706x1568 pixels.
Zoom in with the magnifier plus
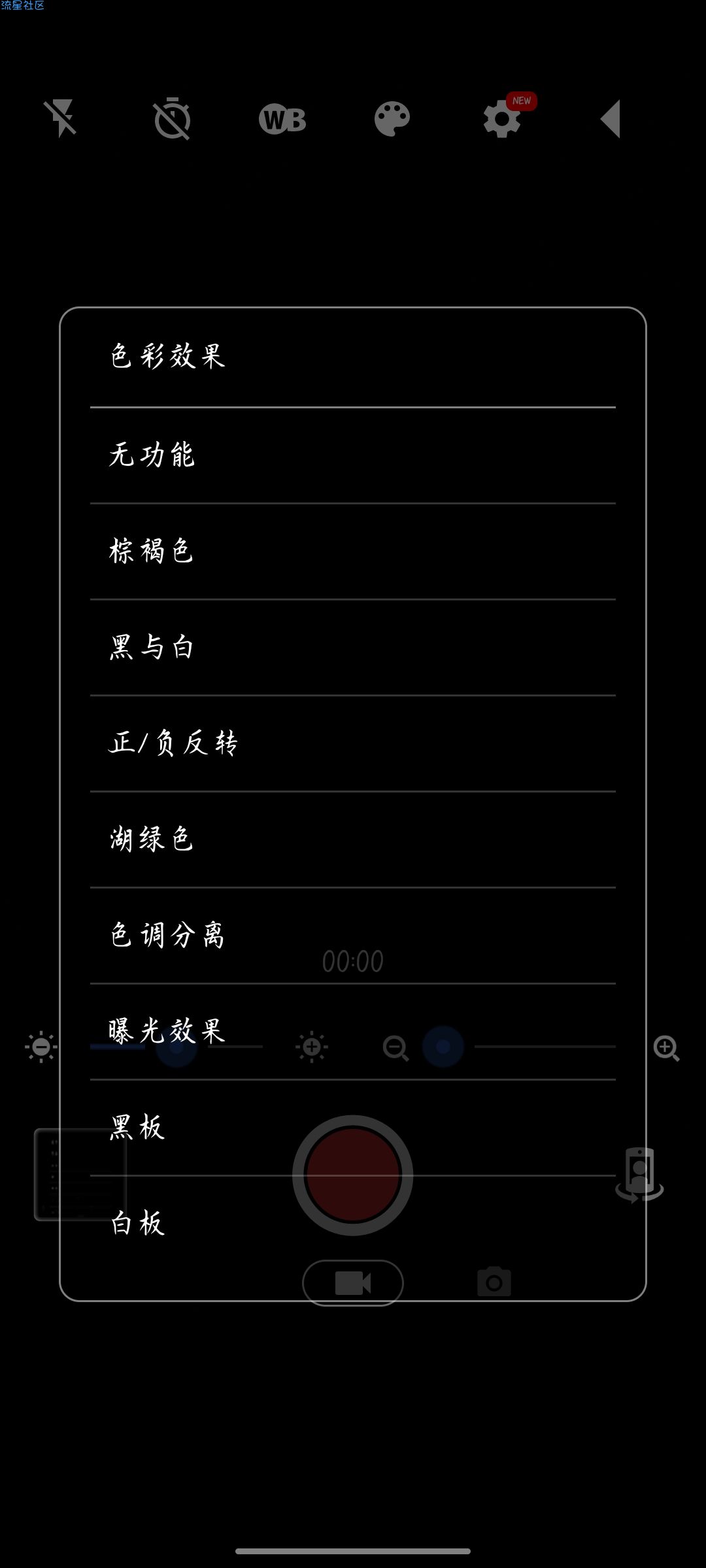(x=666, y=1048)
